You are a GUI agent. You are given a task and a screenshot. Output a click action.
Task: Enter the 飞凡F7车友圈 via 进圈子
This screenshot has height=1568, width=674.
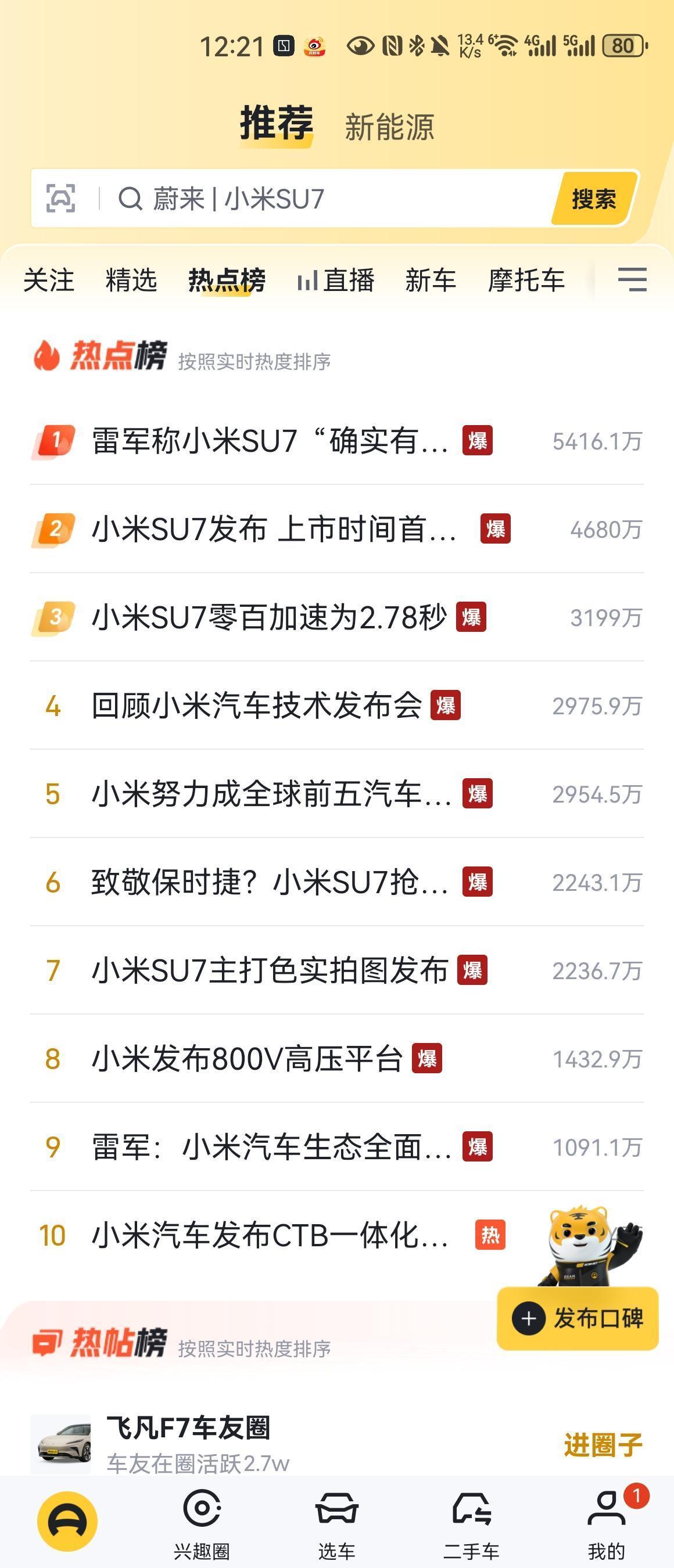pyautogui.click(x=603, y=1444)
